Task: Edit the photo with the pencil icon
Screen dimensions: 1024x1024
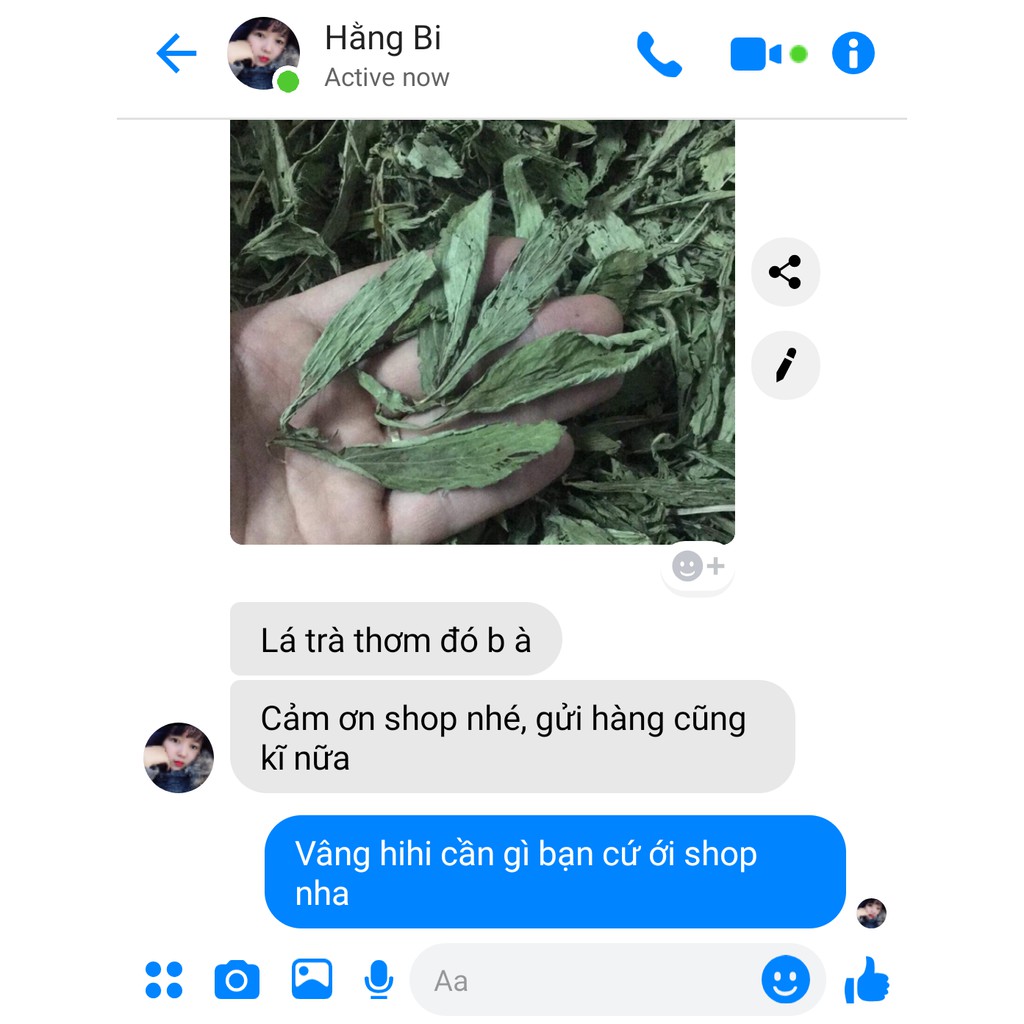Action: 785,365
